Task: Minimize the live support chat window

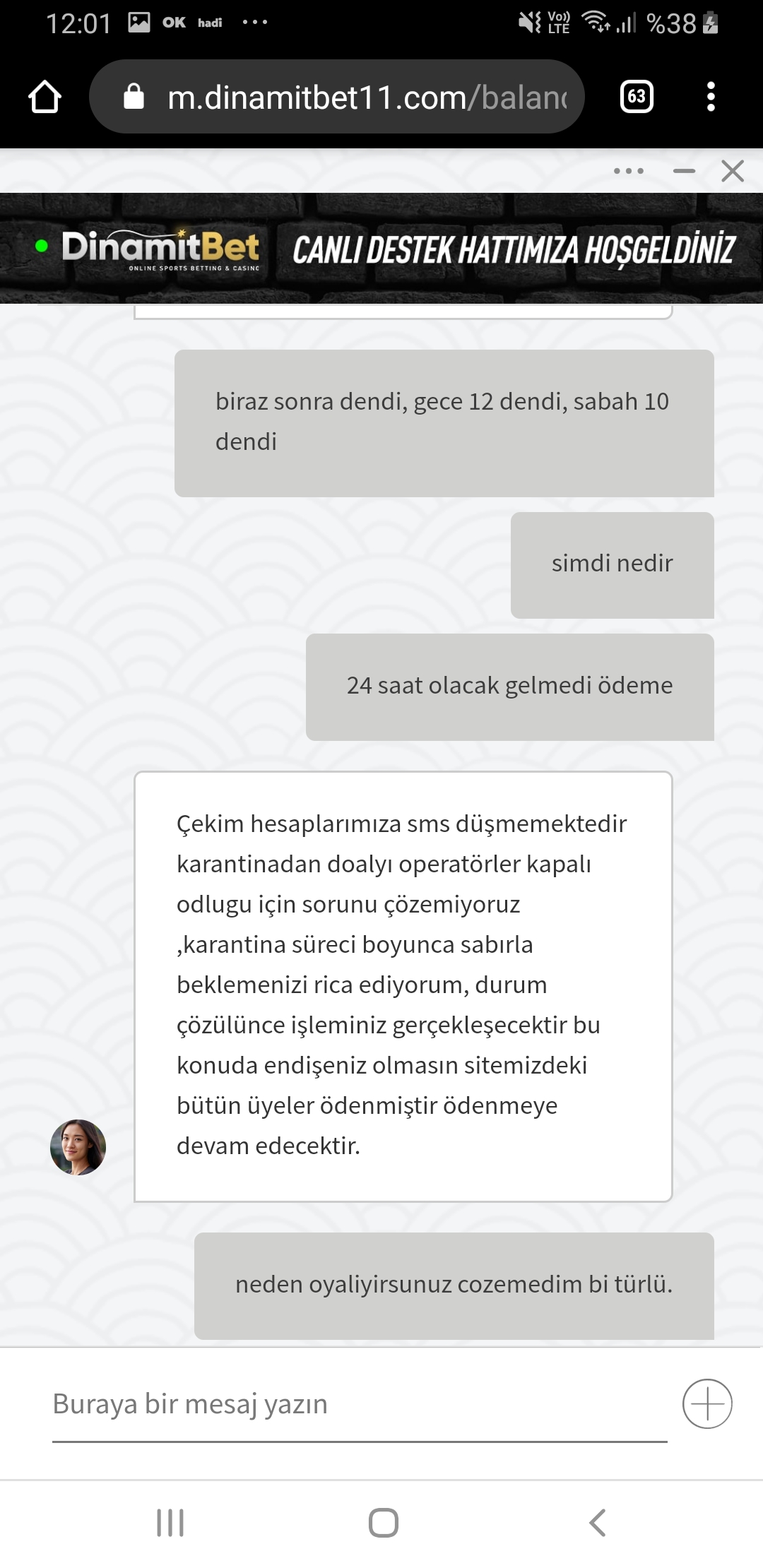Action: (x=684, y=171)
